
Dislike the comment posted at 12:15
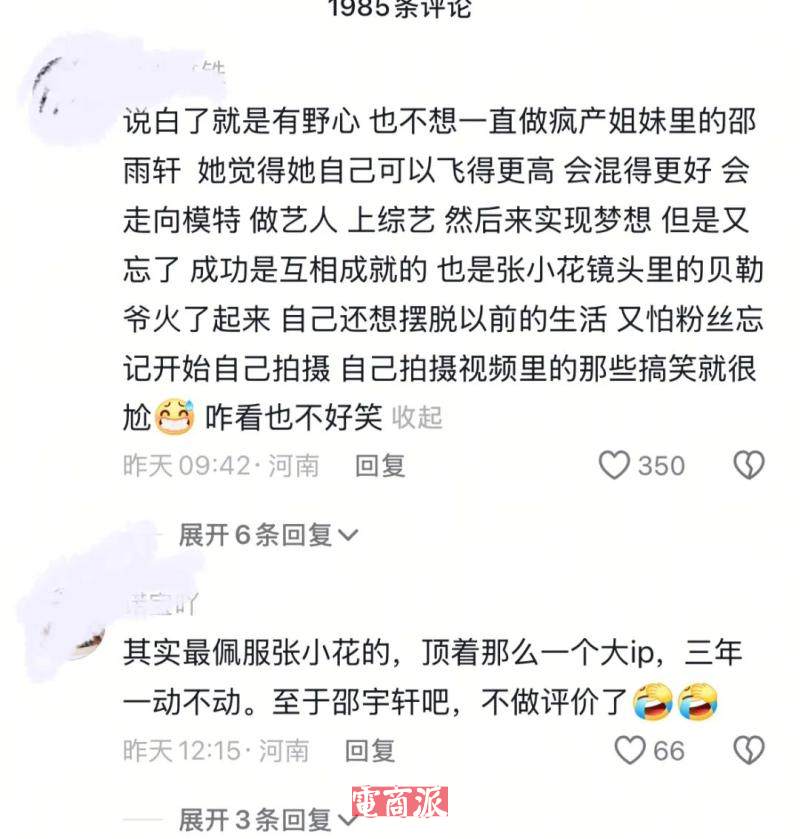coord(749,750)
